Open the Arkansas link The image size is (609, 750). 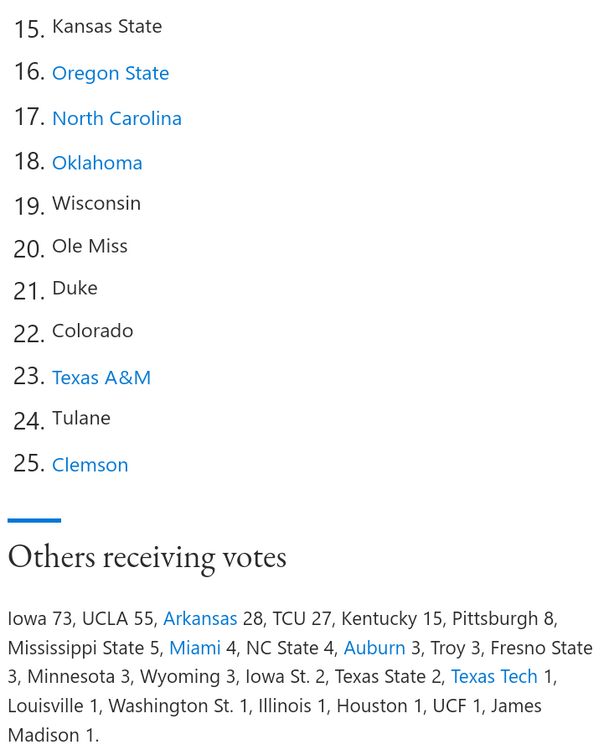(x=200, y=619)
